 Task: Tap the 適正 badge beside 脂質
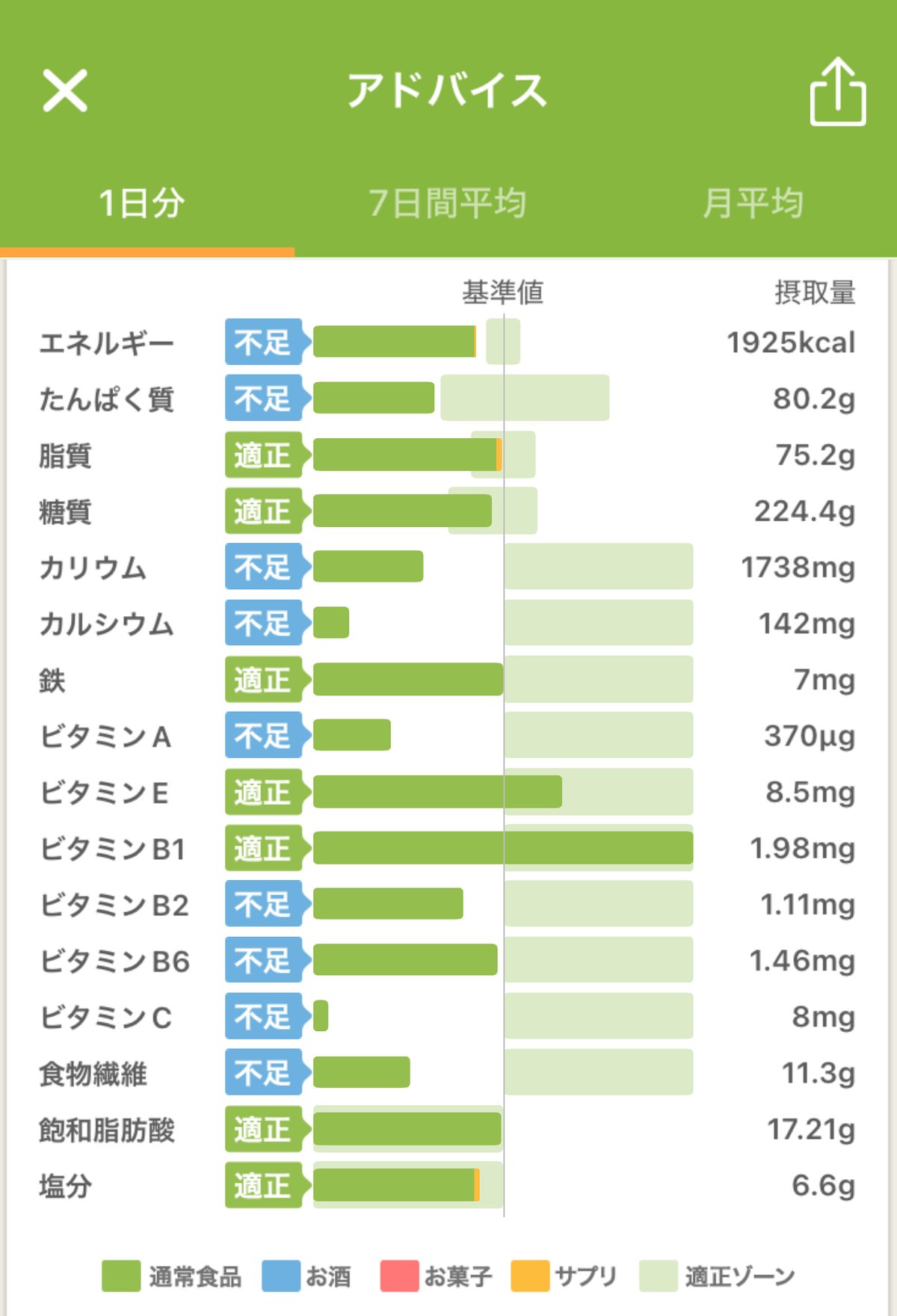pyautogui.click(x=263, y=454)
